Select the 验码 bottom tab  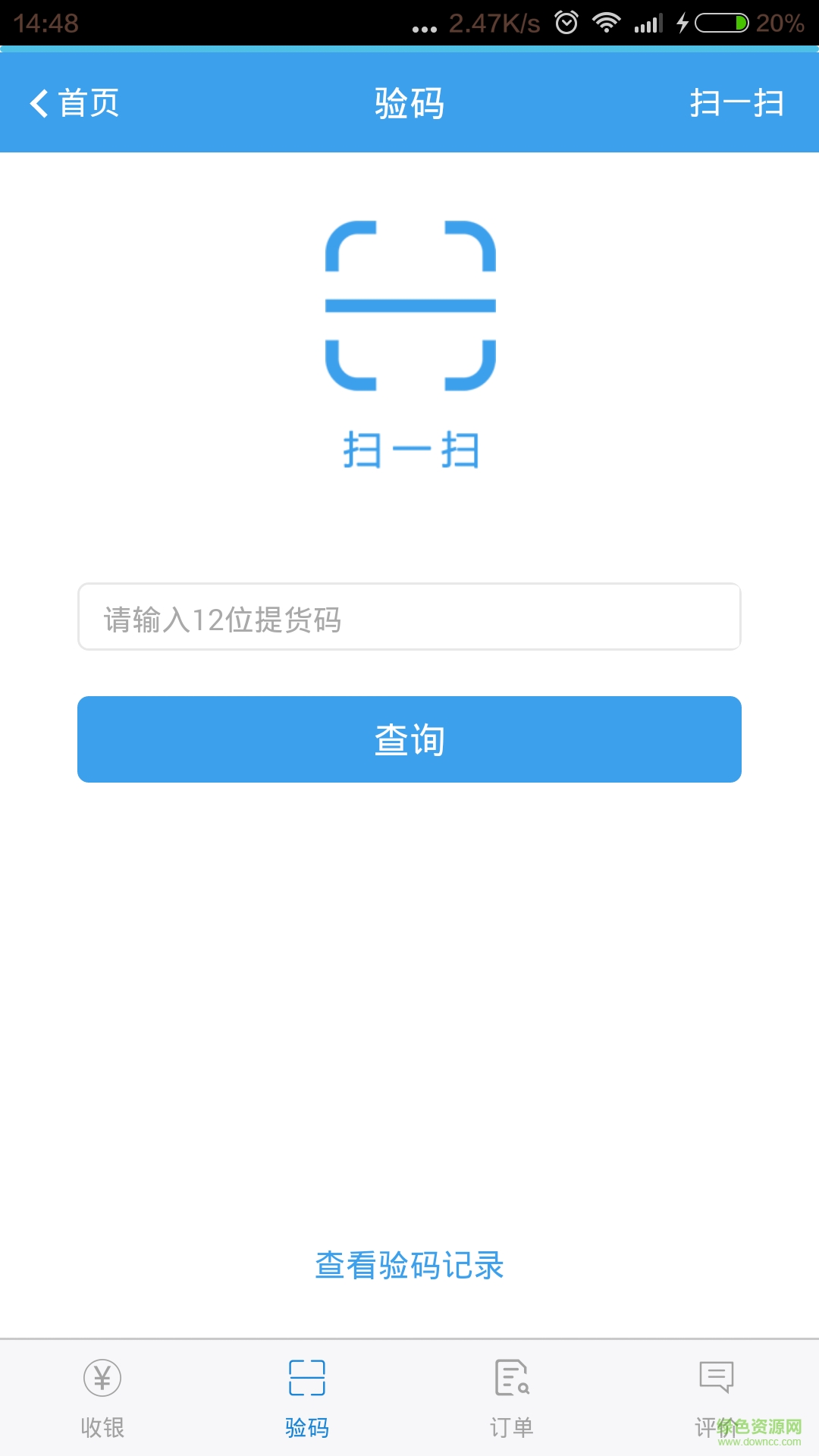click(x=307, y=1398)
